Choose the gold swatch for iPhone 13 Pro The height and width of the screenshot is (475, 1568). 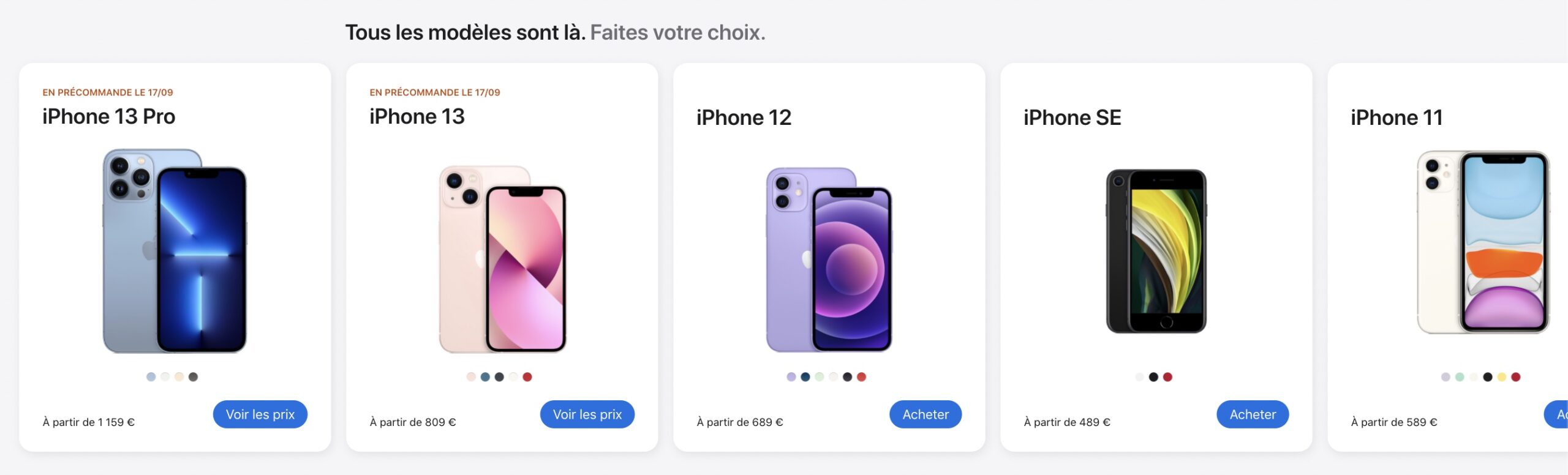[179, 377]
